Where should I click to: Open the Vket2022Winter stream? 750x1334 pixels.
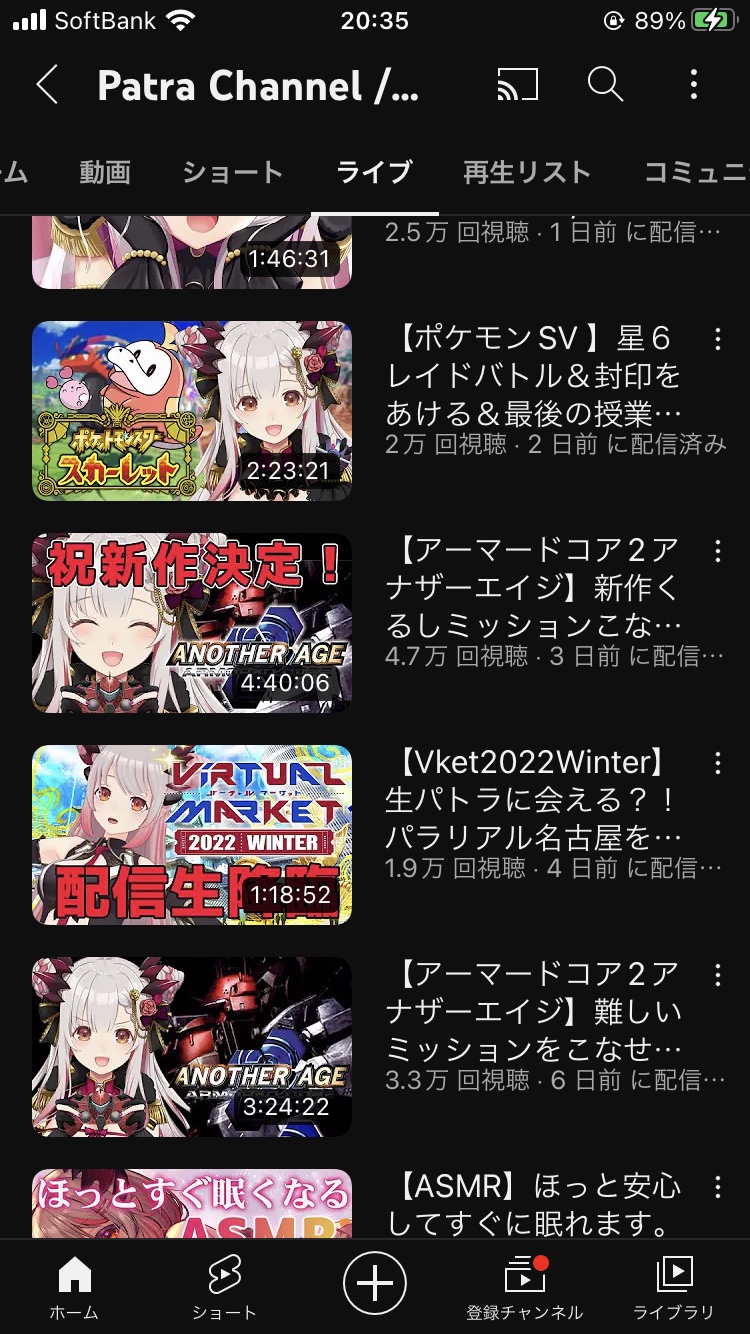pyautogui.click(x=192, y=835)
